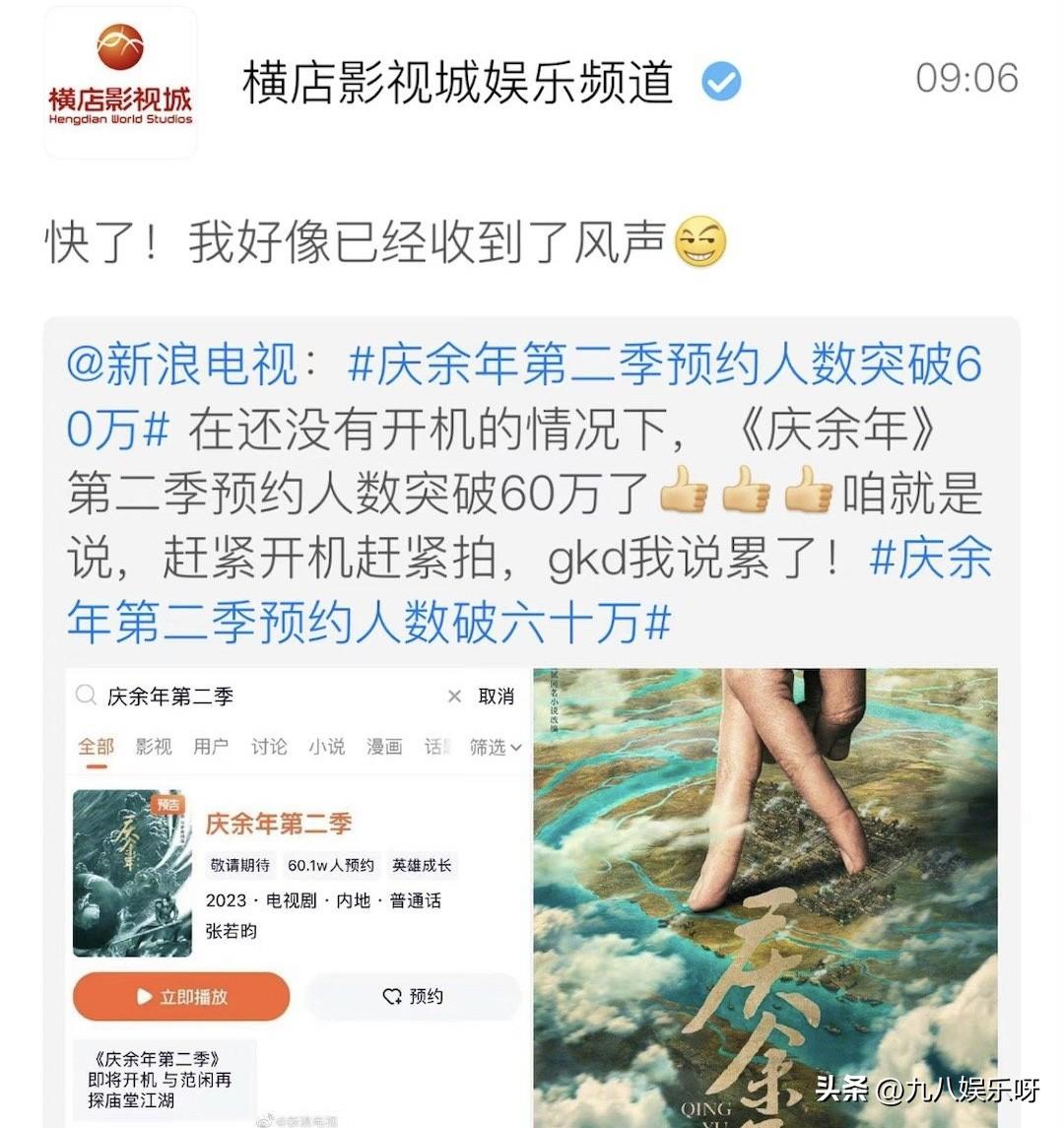Open the 横店影视城 avatar profile picture
Screen dimensions: 1064x1128
point(120,84)
